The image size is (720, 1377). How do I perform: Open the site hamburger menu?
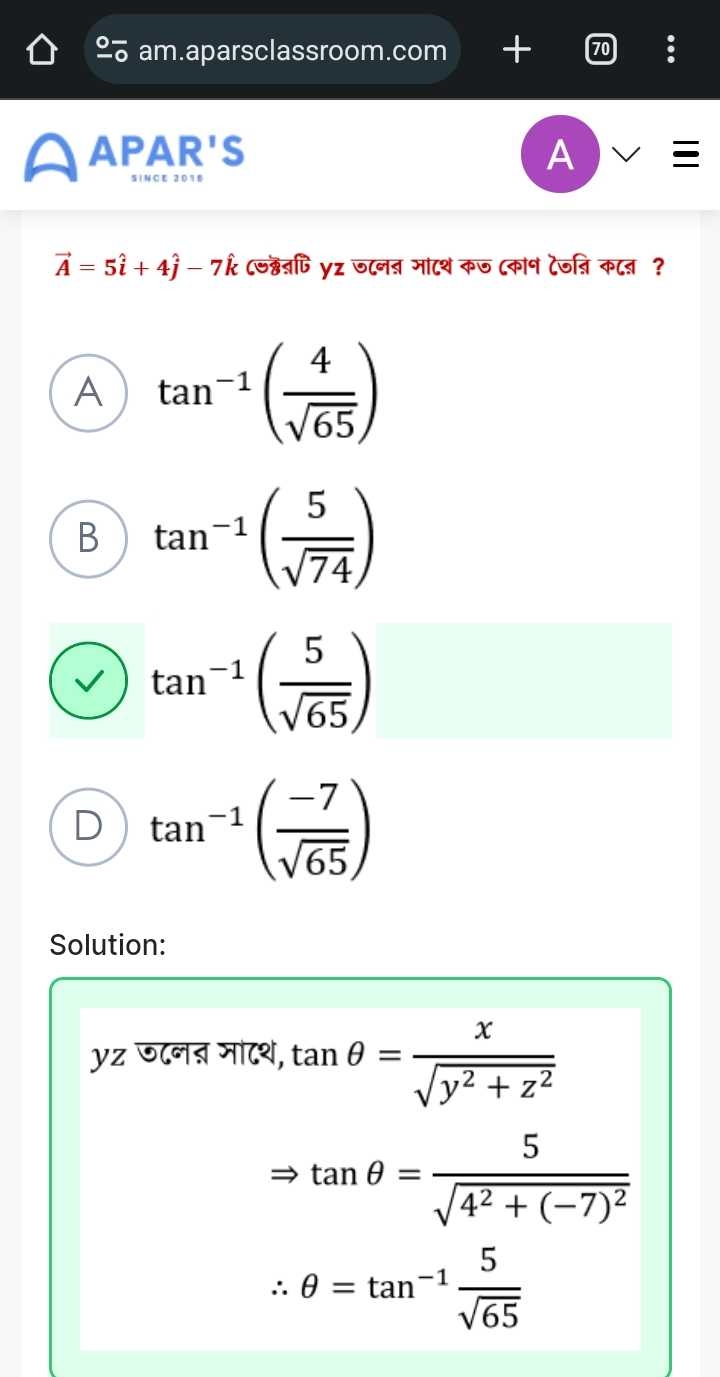click(685, 155)
